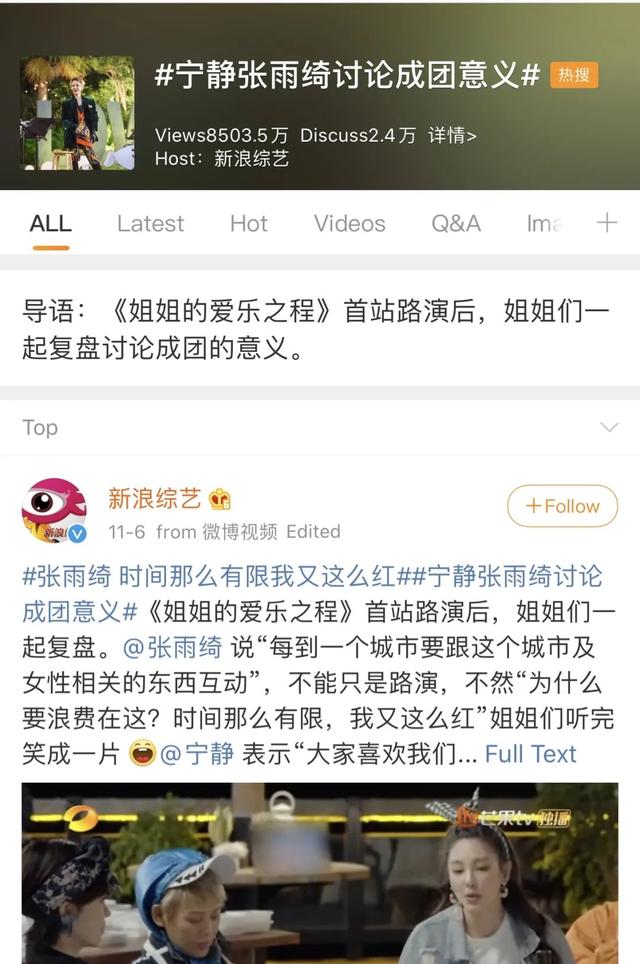640x964 pixels.
Task: Open 新浪综艺 profile avatar in the post
Action: point(54,510)
